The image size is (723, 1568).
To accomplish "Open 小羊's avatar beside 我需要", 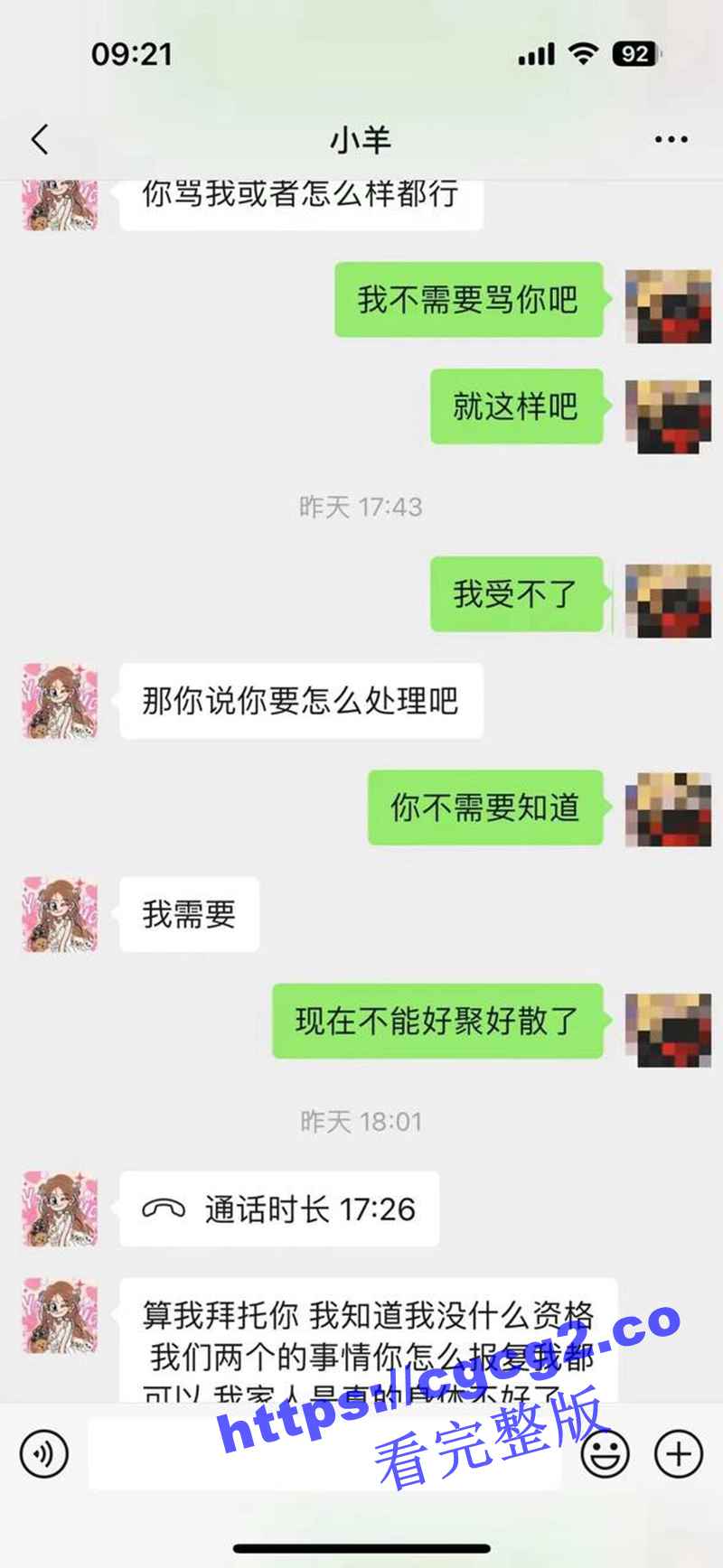I will click(61, 914).
